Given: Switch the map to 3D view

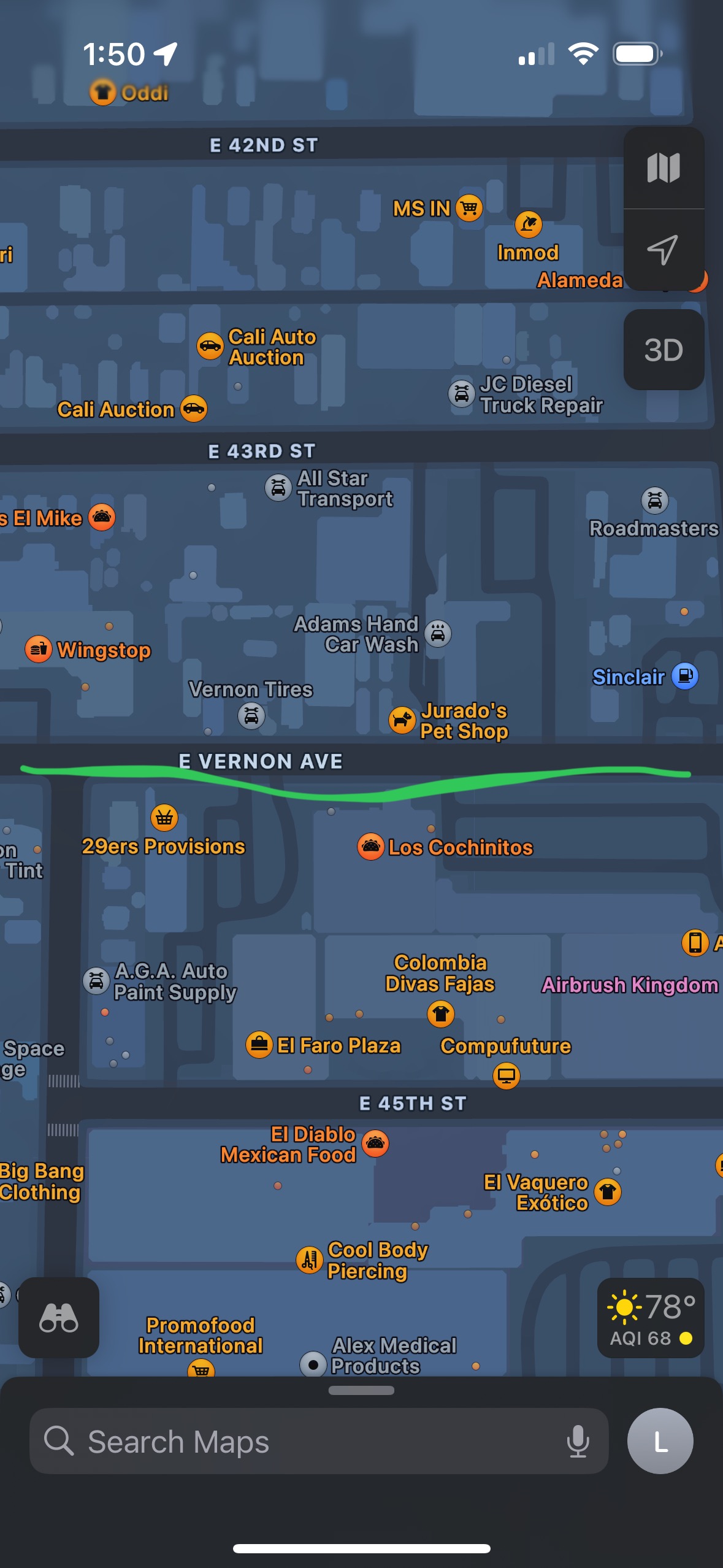Looking at the screenshot, I should [664, 350].
